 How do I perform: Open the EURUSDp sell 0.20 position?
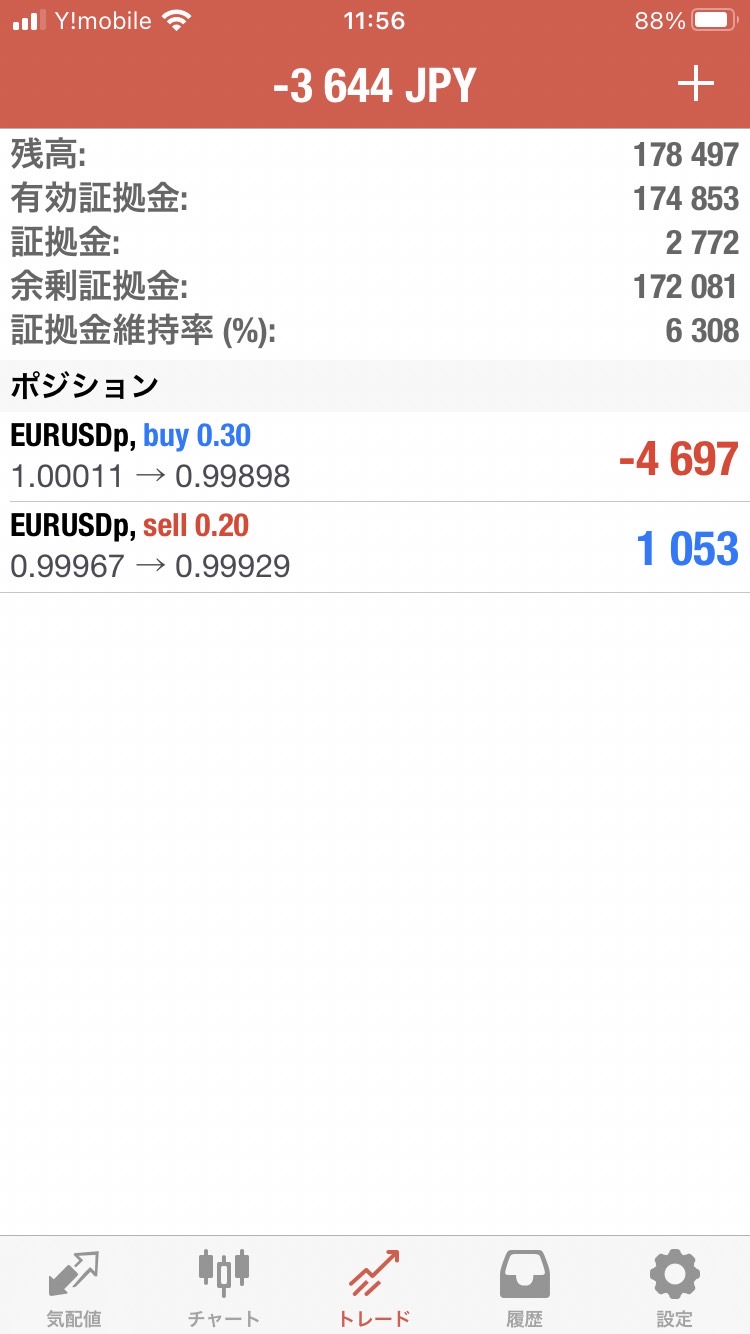[375, 548]
